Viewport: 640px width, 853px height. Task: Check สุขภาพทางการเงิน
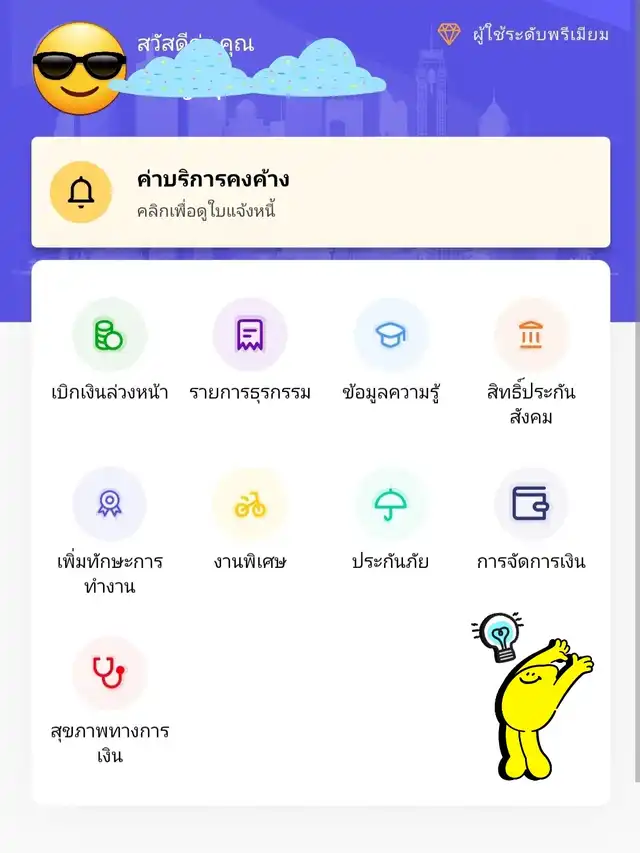pos(110,673)
